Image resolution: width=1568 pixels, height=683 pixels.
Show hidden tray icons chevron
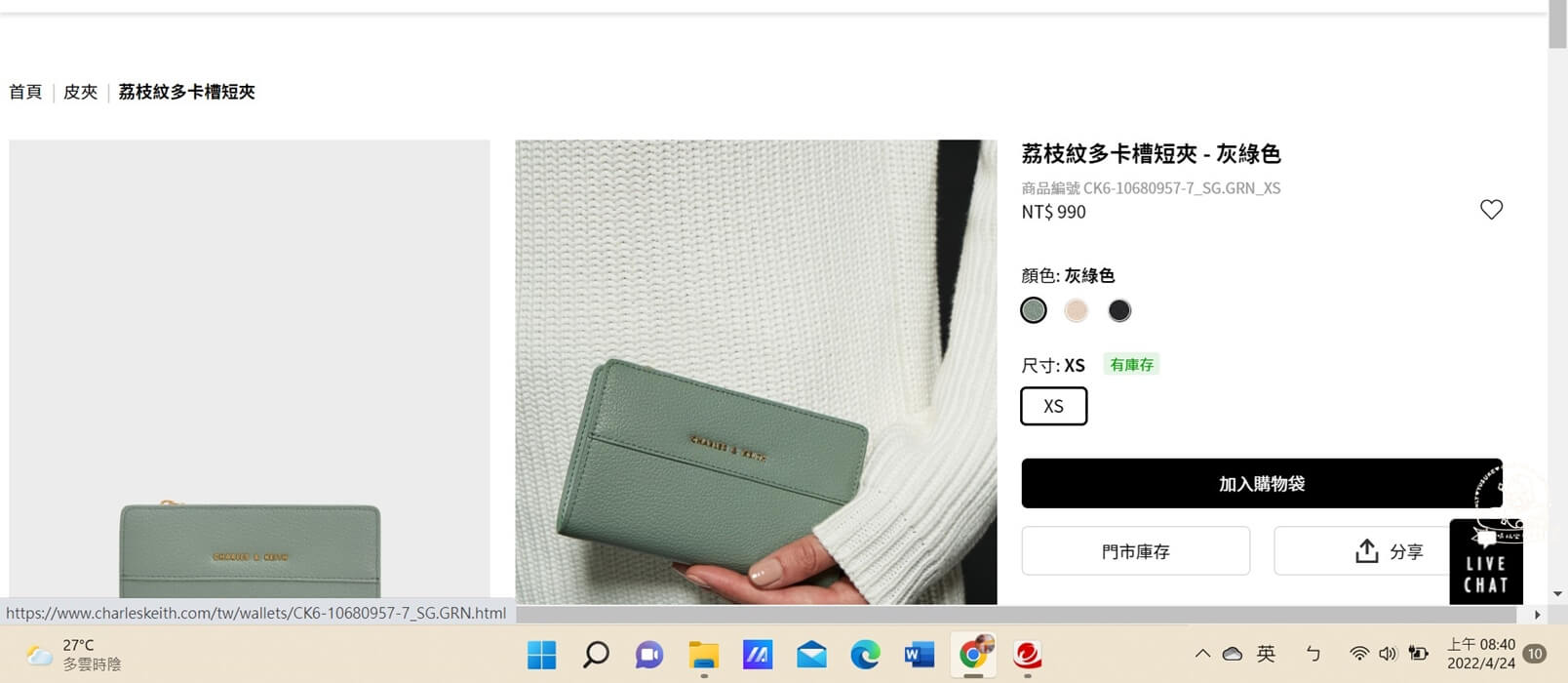point(1202,654)
